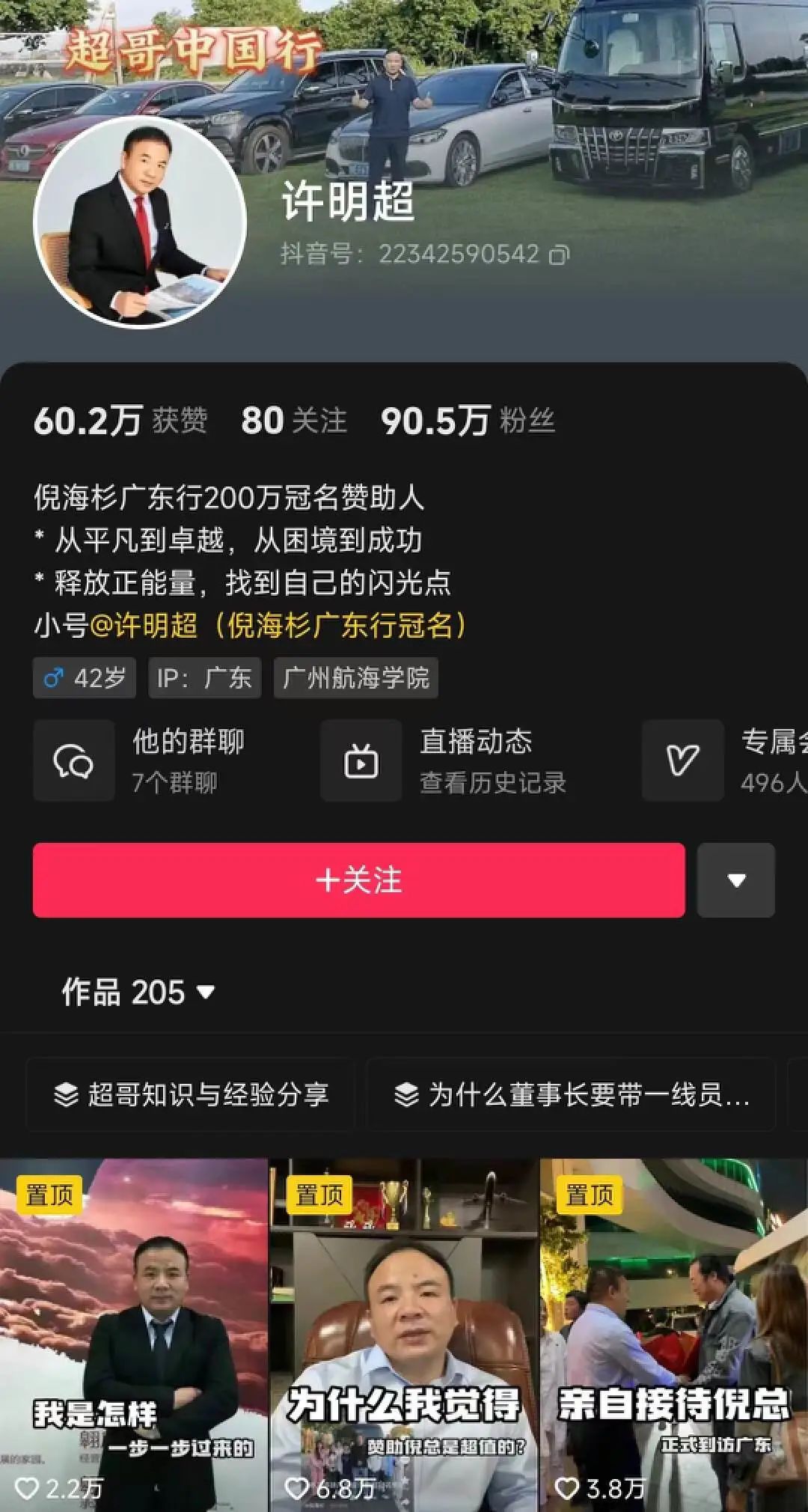Open the profile avatar photo

click(140, 222)
